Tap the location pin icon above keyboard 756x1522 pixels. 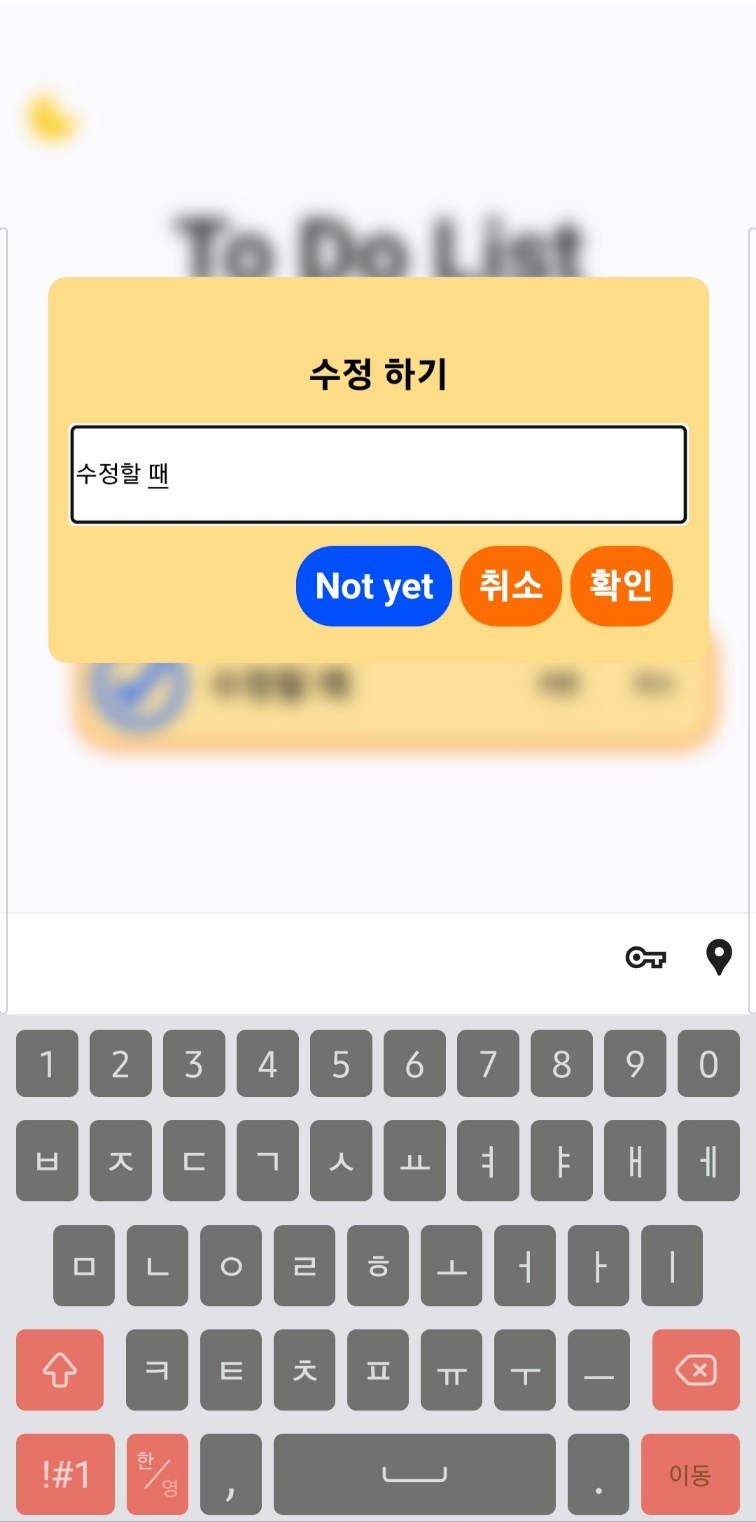(719, 958)
